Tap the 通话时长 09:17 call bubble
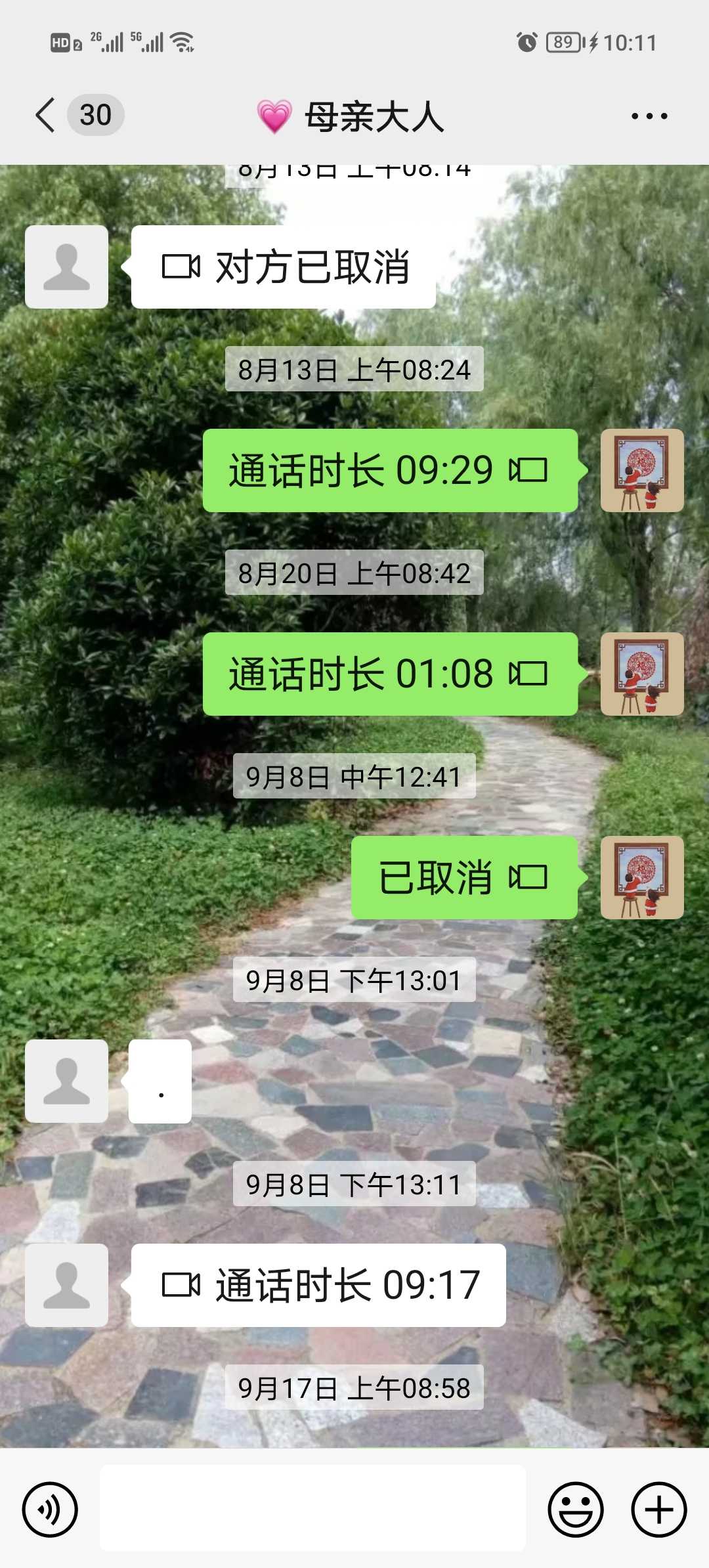Screen dimensions: 709x1568 point(318,1284)
